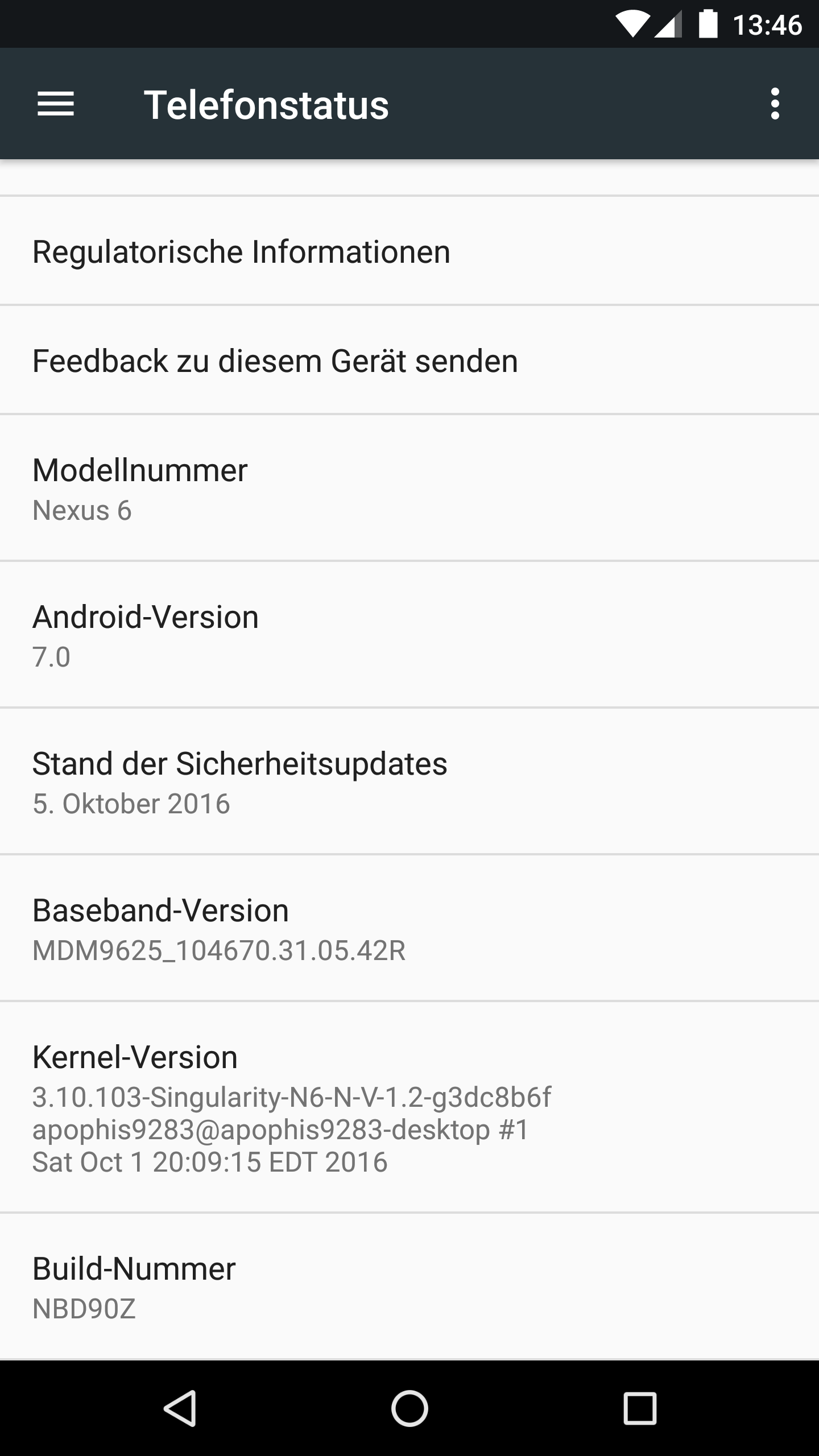Open the overflow menu
The image size is (819, 1456).
(x=775, y=104)
